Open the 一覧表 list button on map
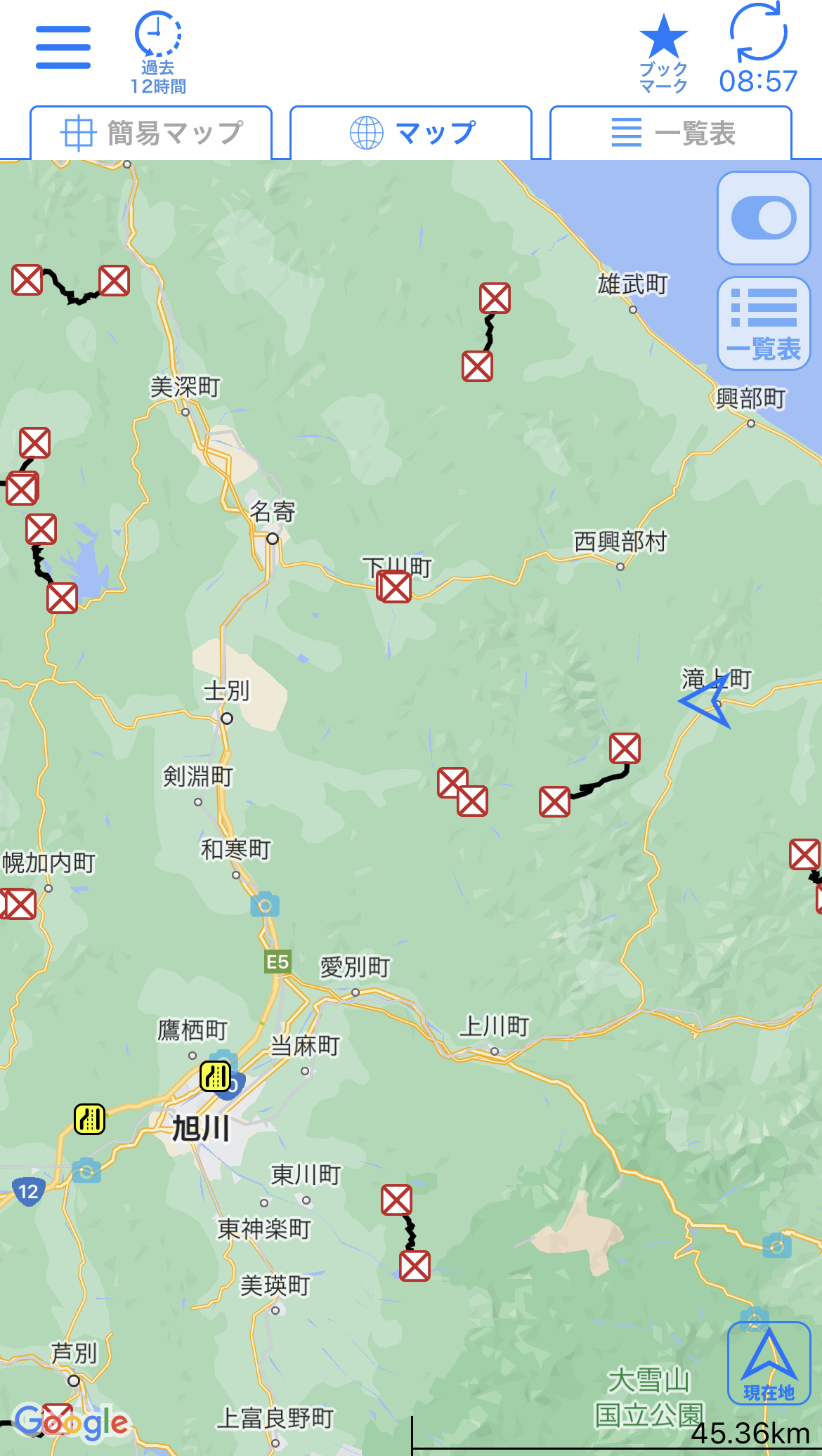This screenshot has height=1456, width=822. click(x=764, y=324)
